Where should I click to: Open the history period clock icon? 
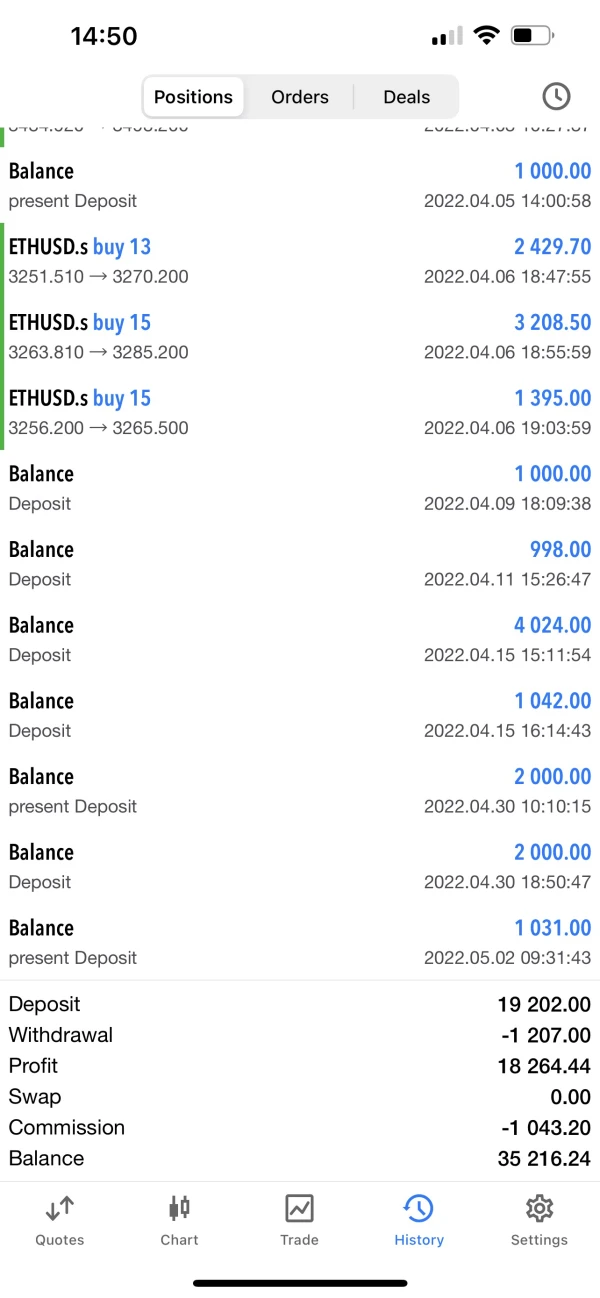[x=556, y=96]
